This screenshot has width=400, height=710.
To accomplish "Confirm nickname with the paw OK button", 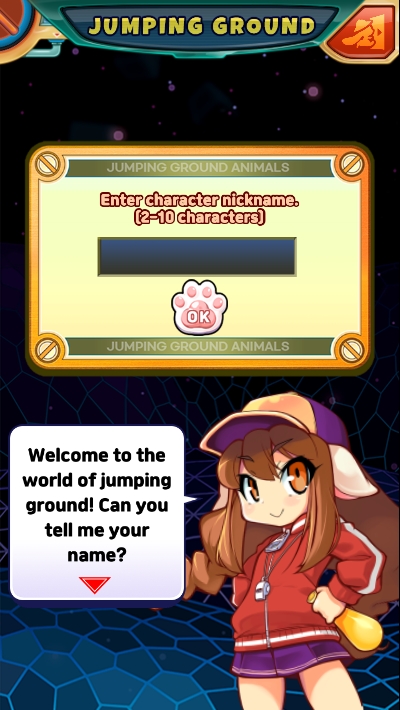I will coord(199,307).
